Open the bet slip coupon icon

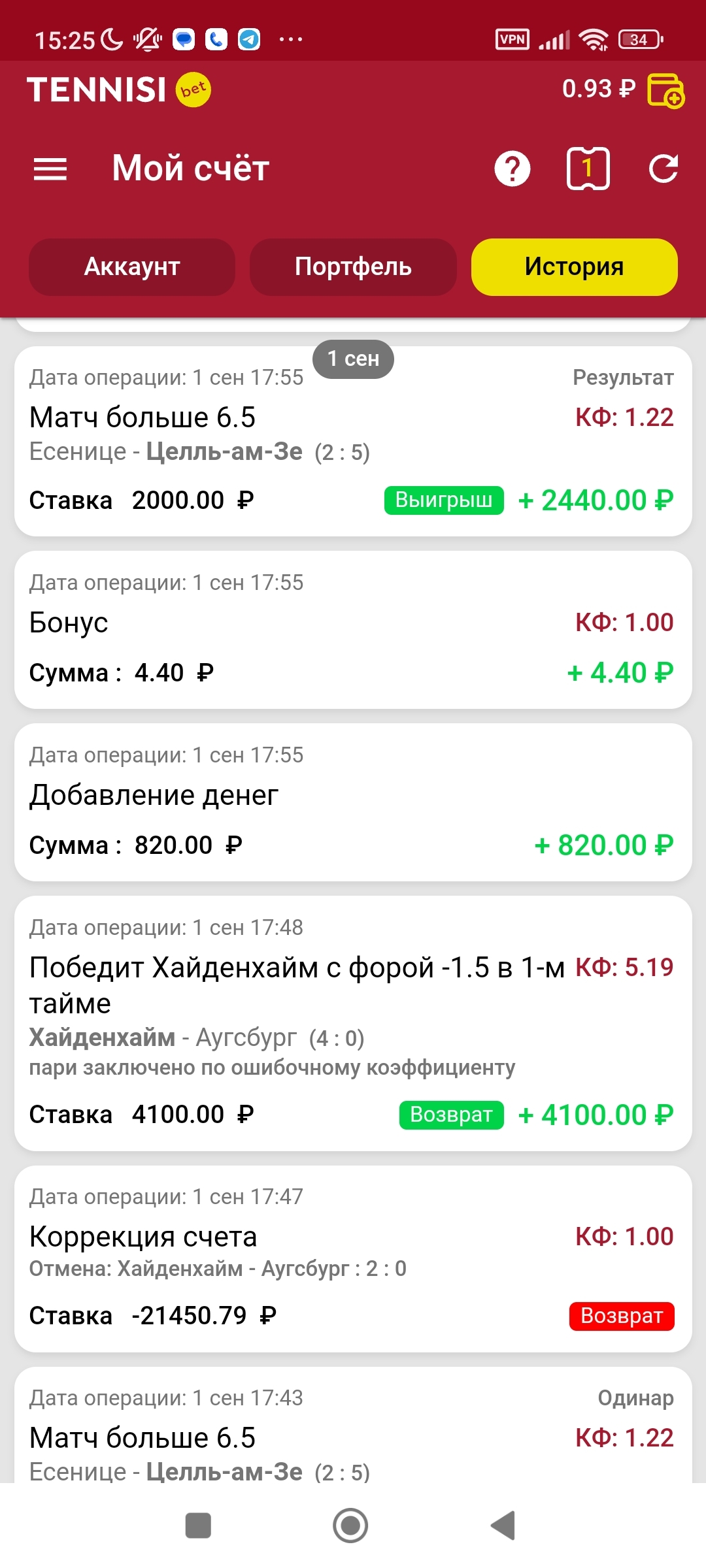click(588, 169)
